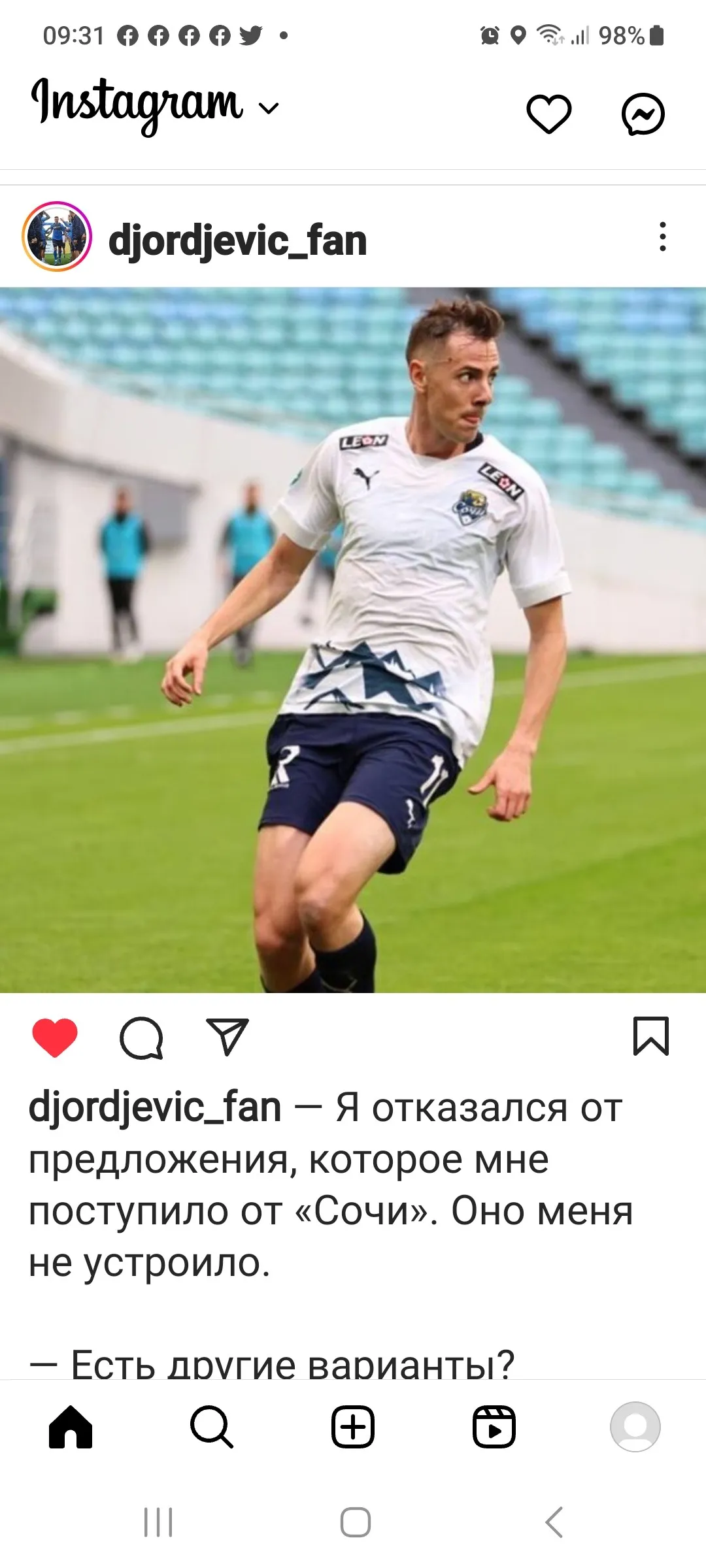Image resolution: width=706 pixels, height=1568 pixels.
Task: Create a new post with the plus button
Action: pos(353,1428)
